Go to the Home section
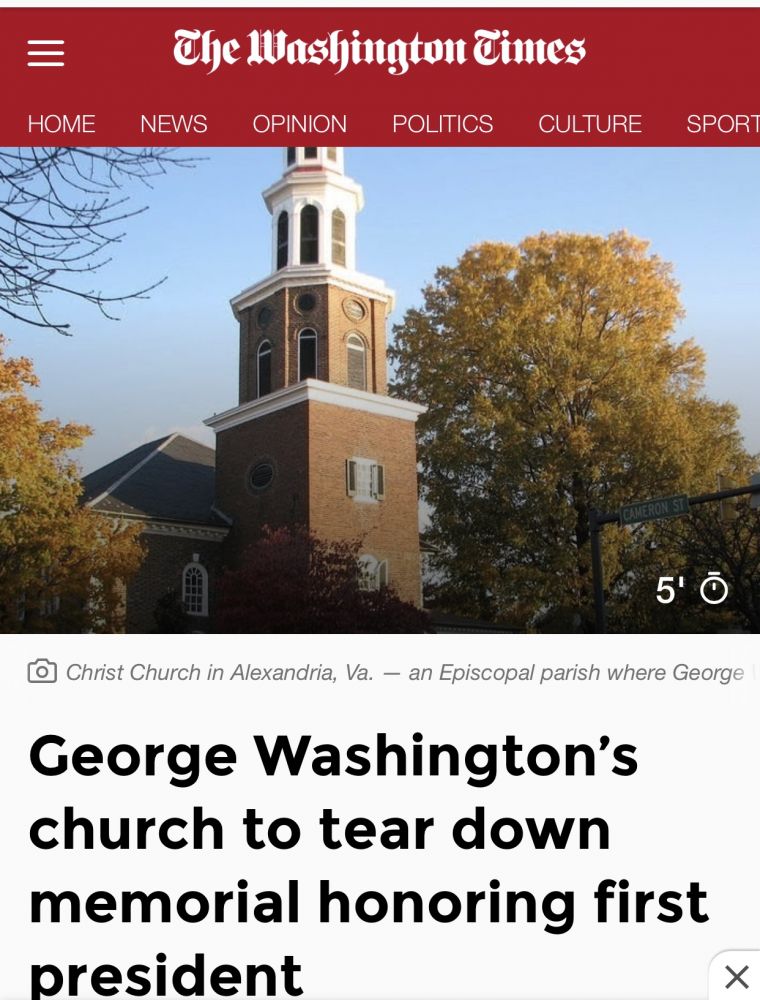 point(61,124)
